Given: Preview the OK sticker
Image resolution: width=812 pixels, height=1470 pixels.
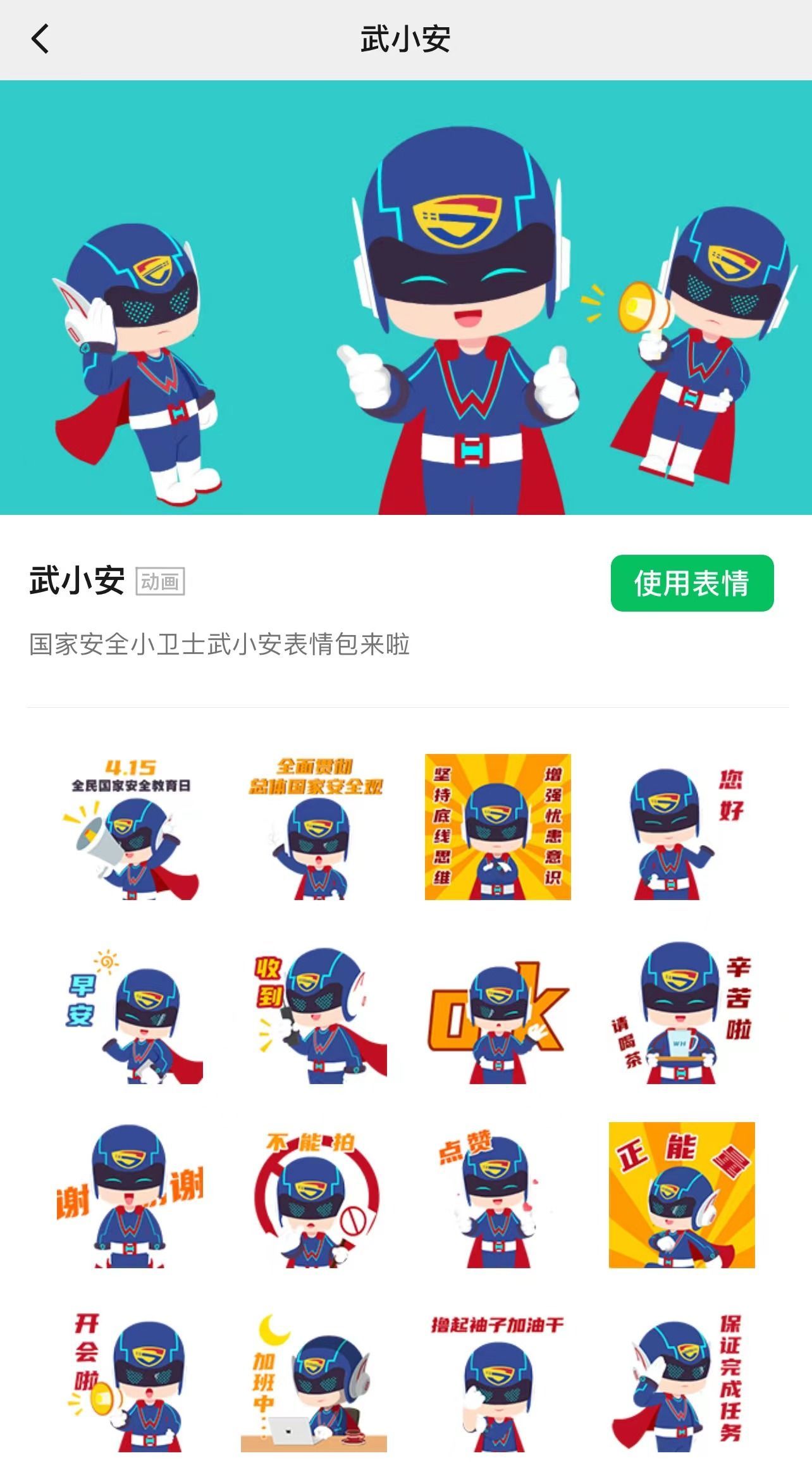Looking at the screenshot, I should tap(498, 1012).
